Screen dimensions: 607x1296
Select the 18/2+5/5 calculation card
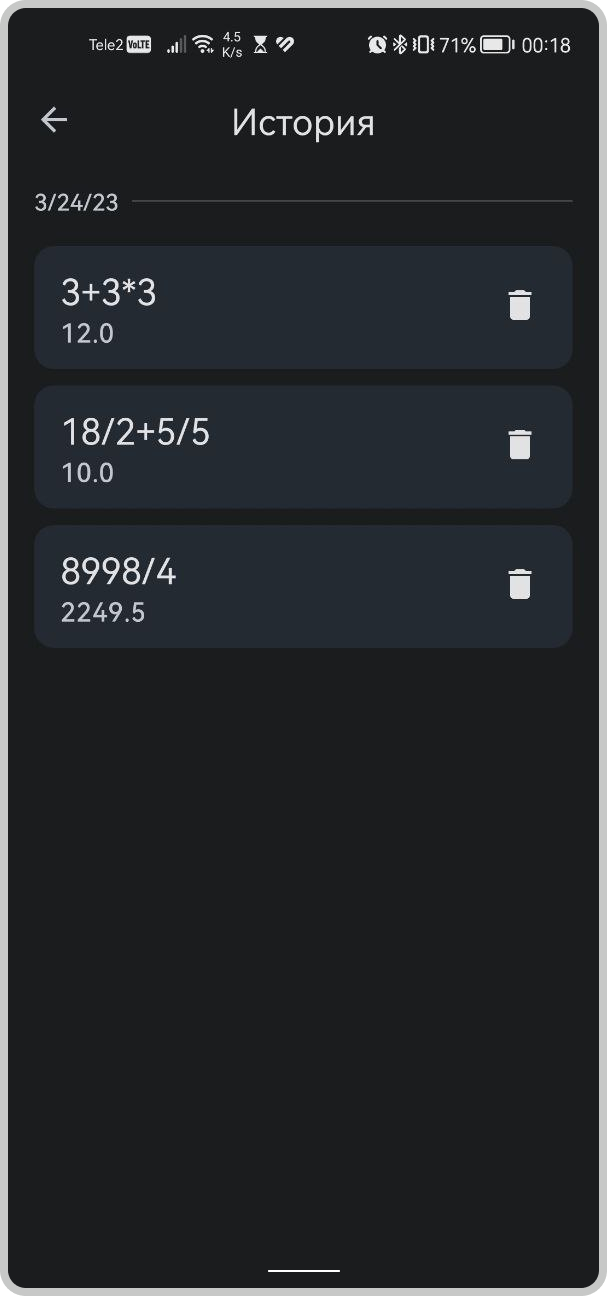pyautogui.click(x=250, y=448)
